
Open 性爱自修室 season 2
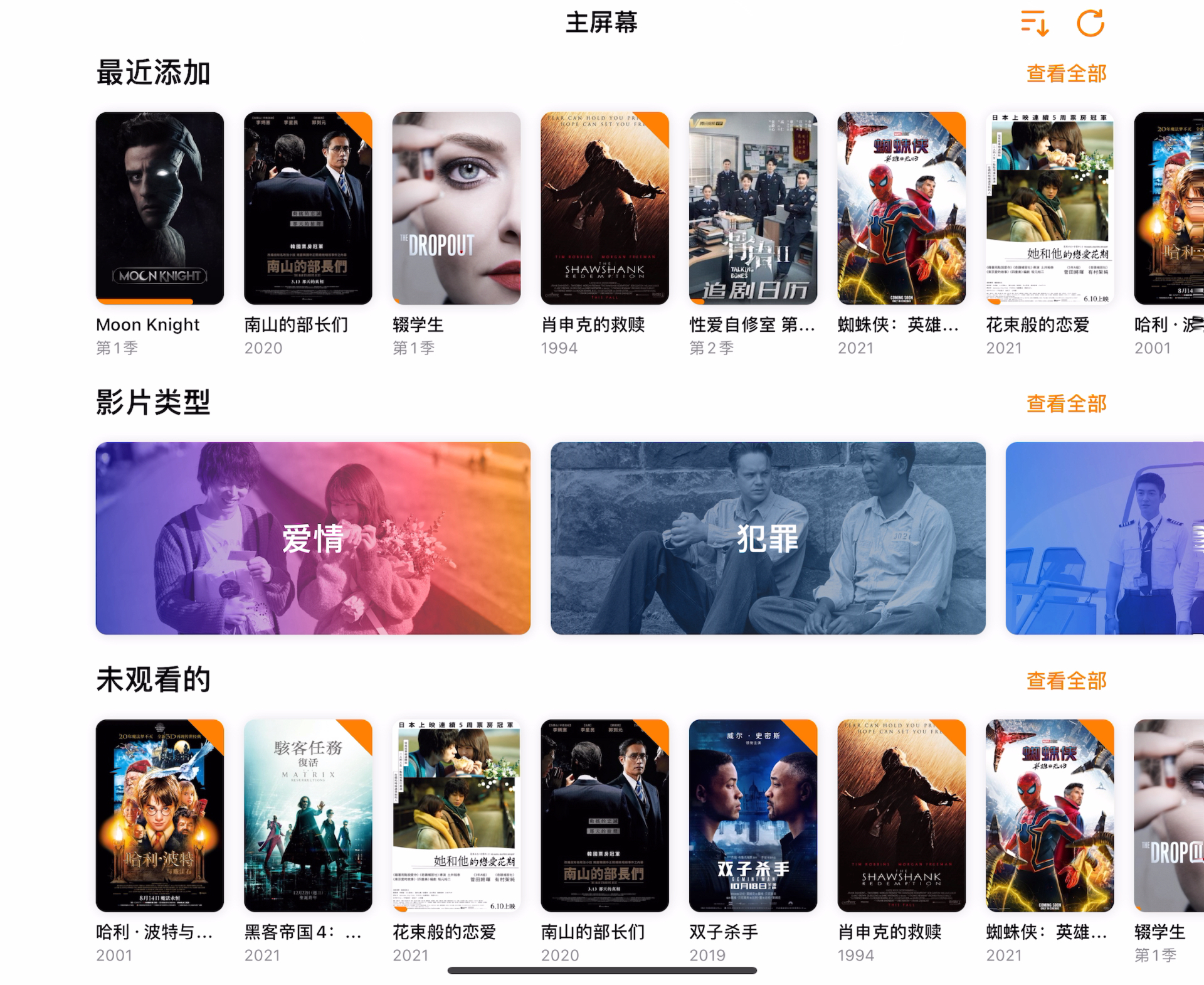click(x=753, y=208)
